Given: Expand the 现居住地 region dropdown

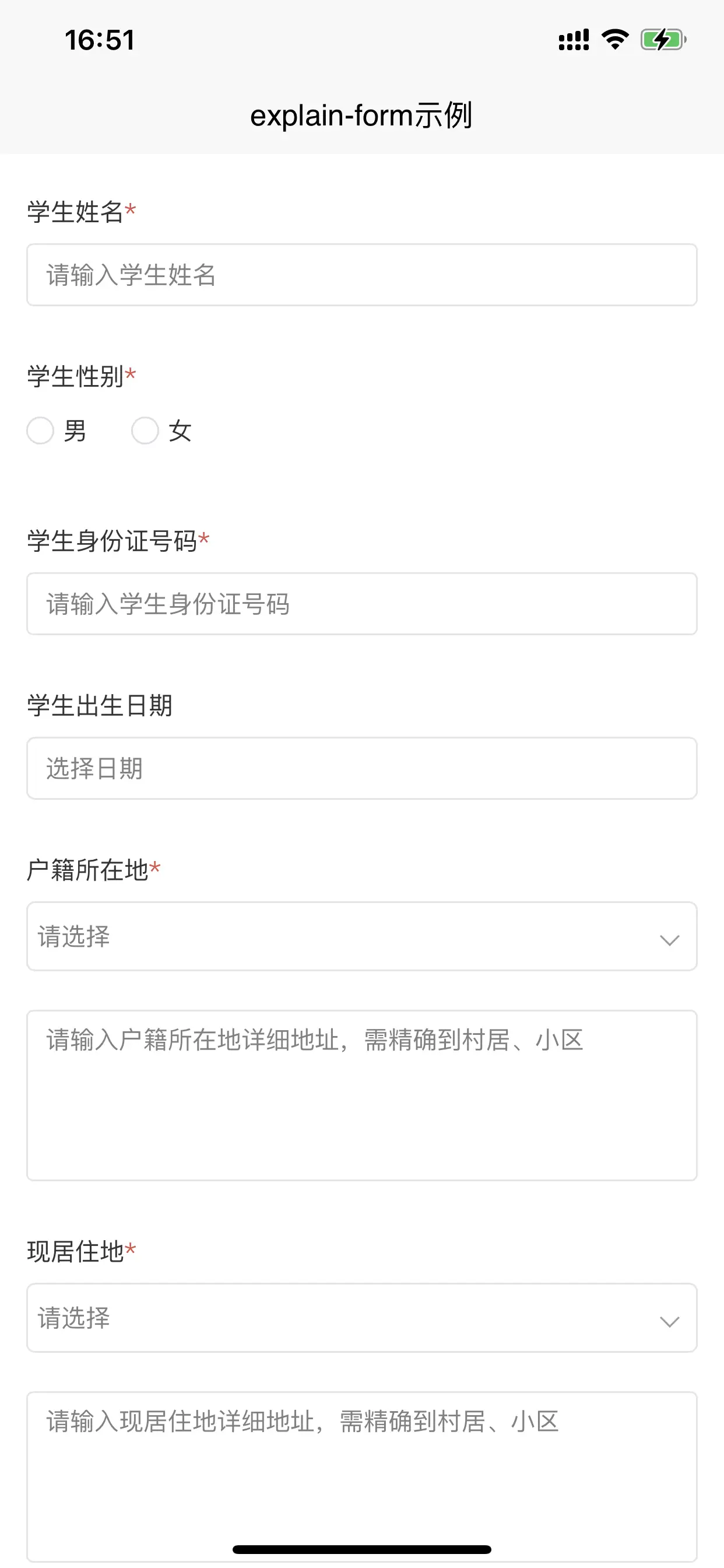Looking at the screenshot, I should click(x=361, y=1318).
